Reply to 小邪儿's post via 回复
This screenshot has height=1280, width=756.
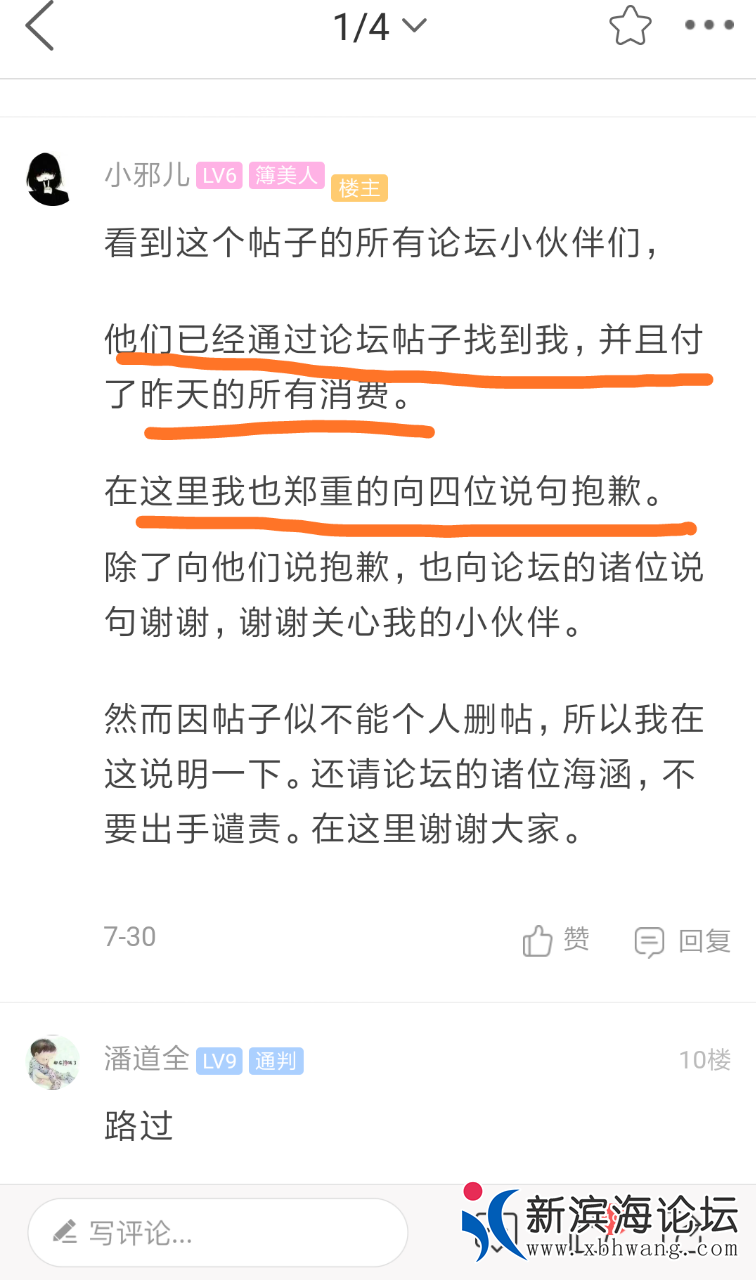[x=684, y=941]
